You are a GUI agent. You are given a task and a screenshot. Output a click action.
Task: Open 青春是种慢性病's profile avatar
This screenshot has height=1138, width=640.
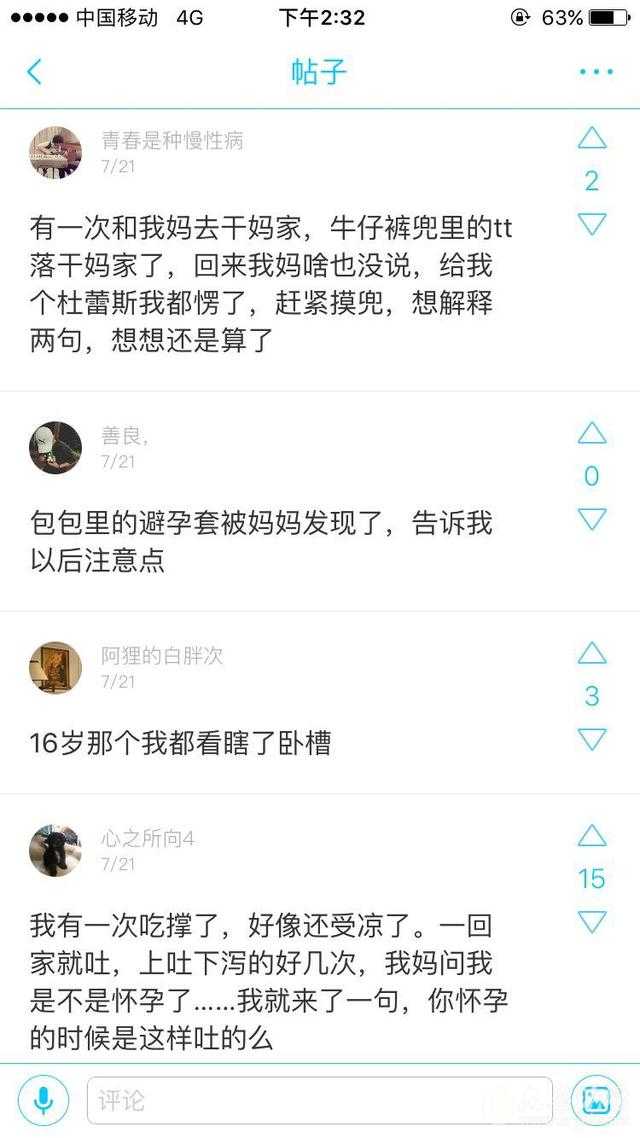(x=56, y=152)
